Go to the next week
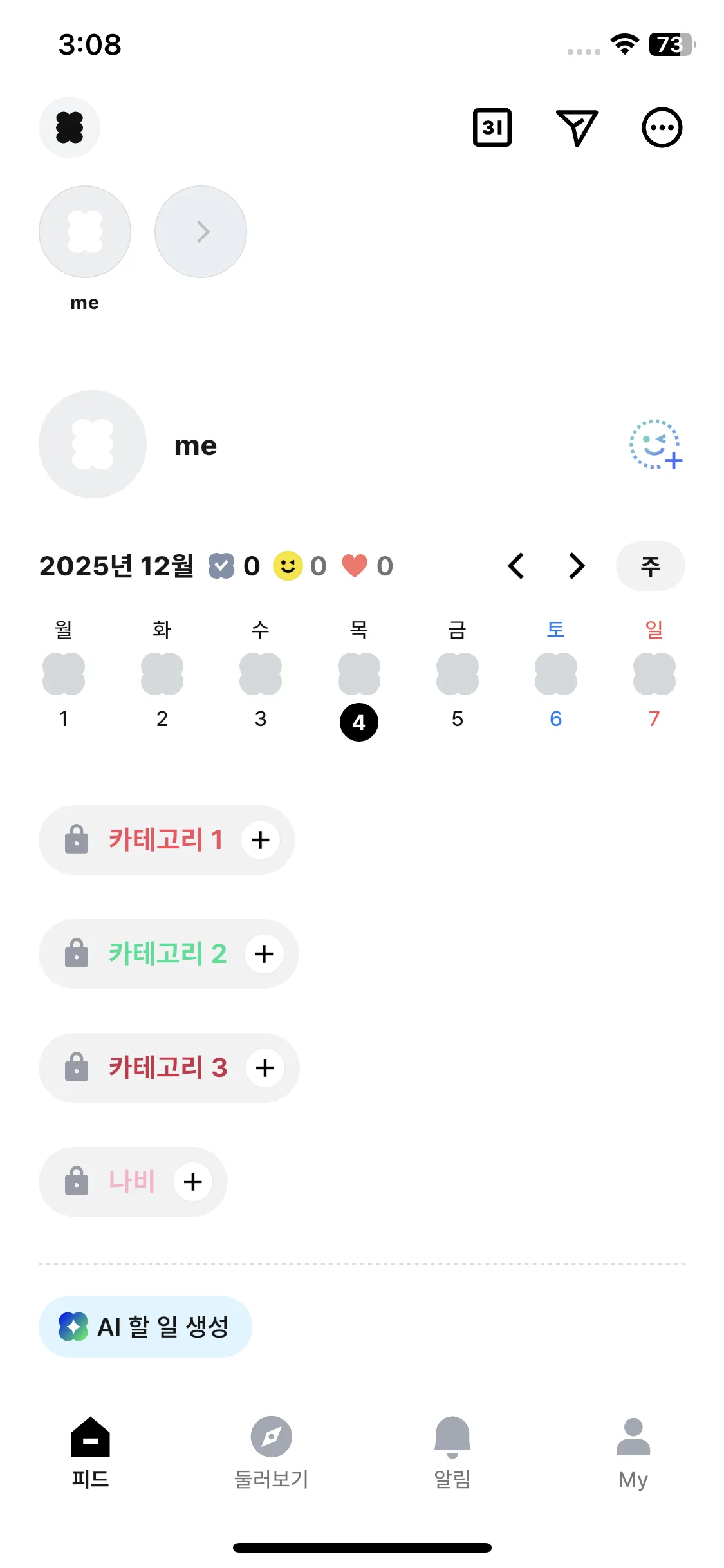 tap(577, 566)
